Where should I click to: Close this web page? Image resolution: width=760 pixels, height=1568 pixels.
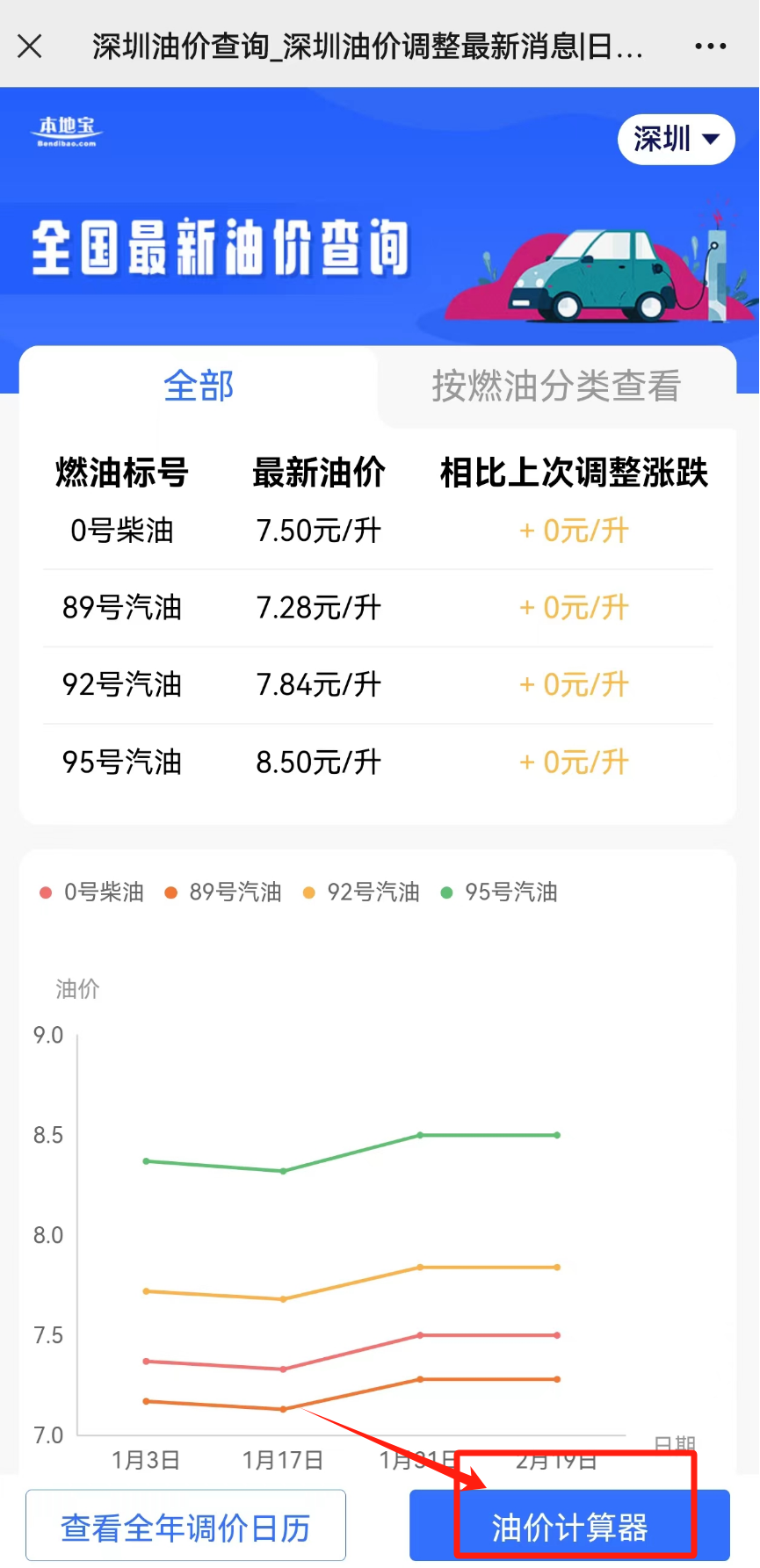pos(30,46)
